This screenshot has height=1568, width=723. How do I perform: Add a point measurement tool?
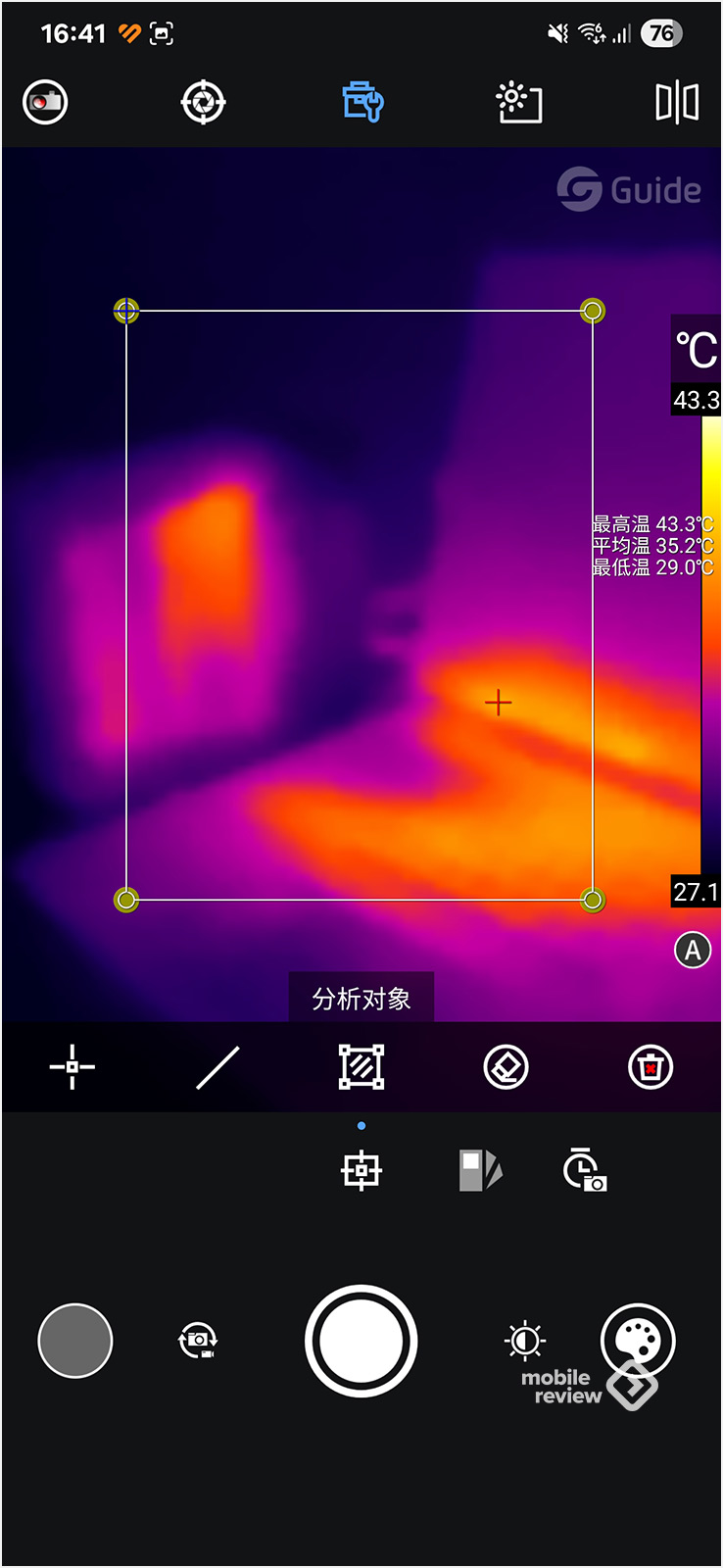tap(72, 1067)
